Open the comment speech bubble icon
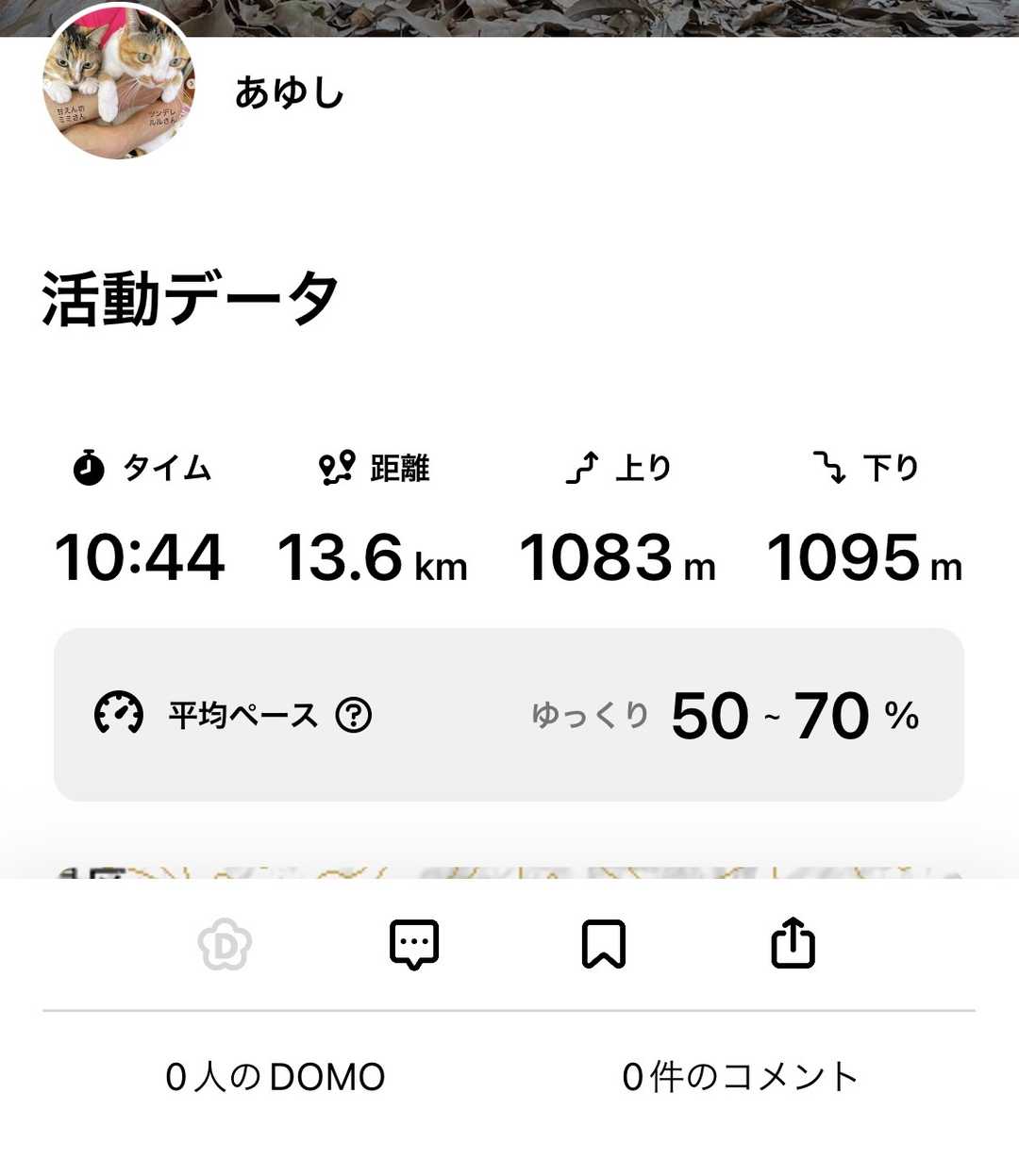 point(414,944)
